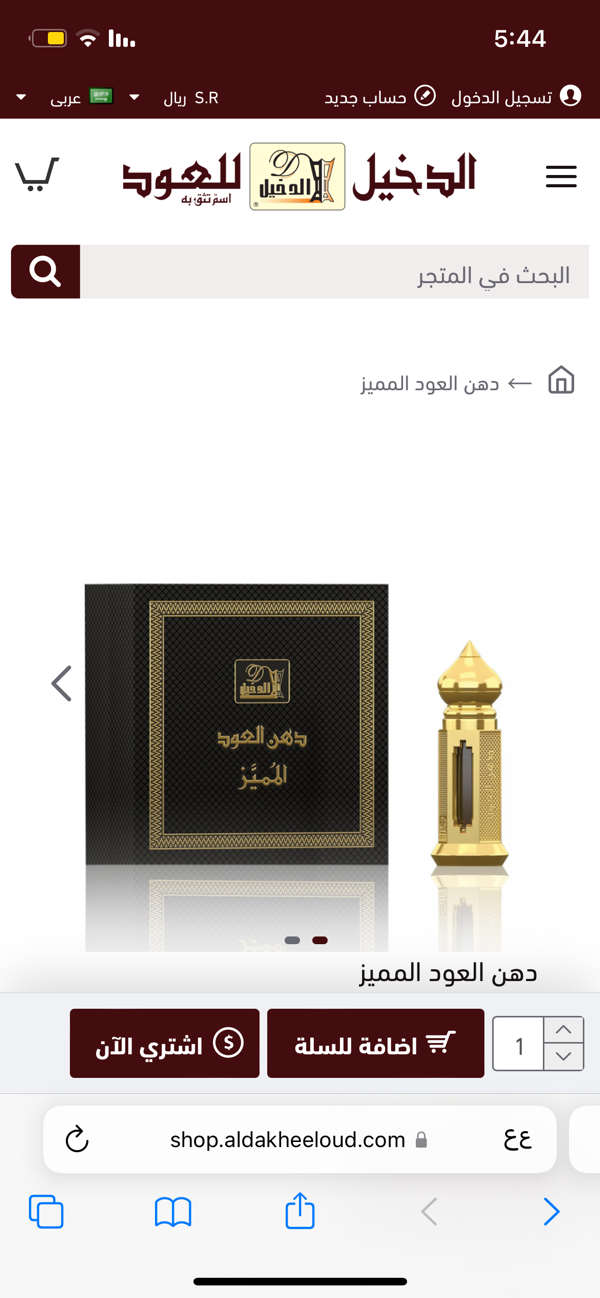The width and height of the screenshot is (600, 1298).
Task: Tap اشتري الآن buy now button
Action: [x=164, y=1044]
